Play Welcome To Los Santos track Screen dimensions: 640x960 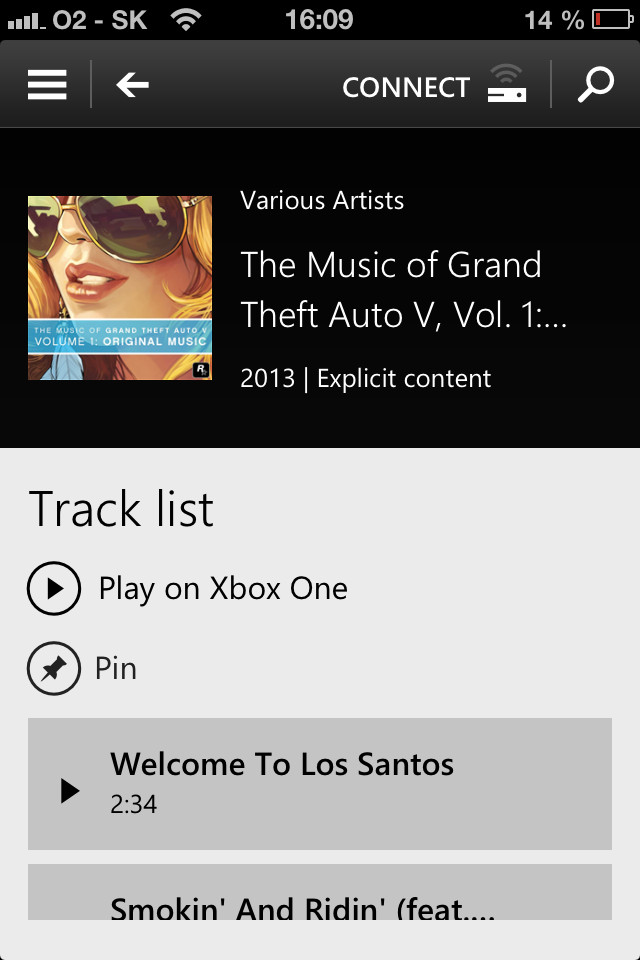(70, 791)
